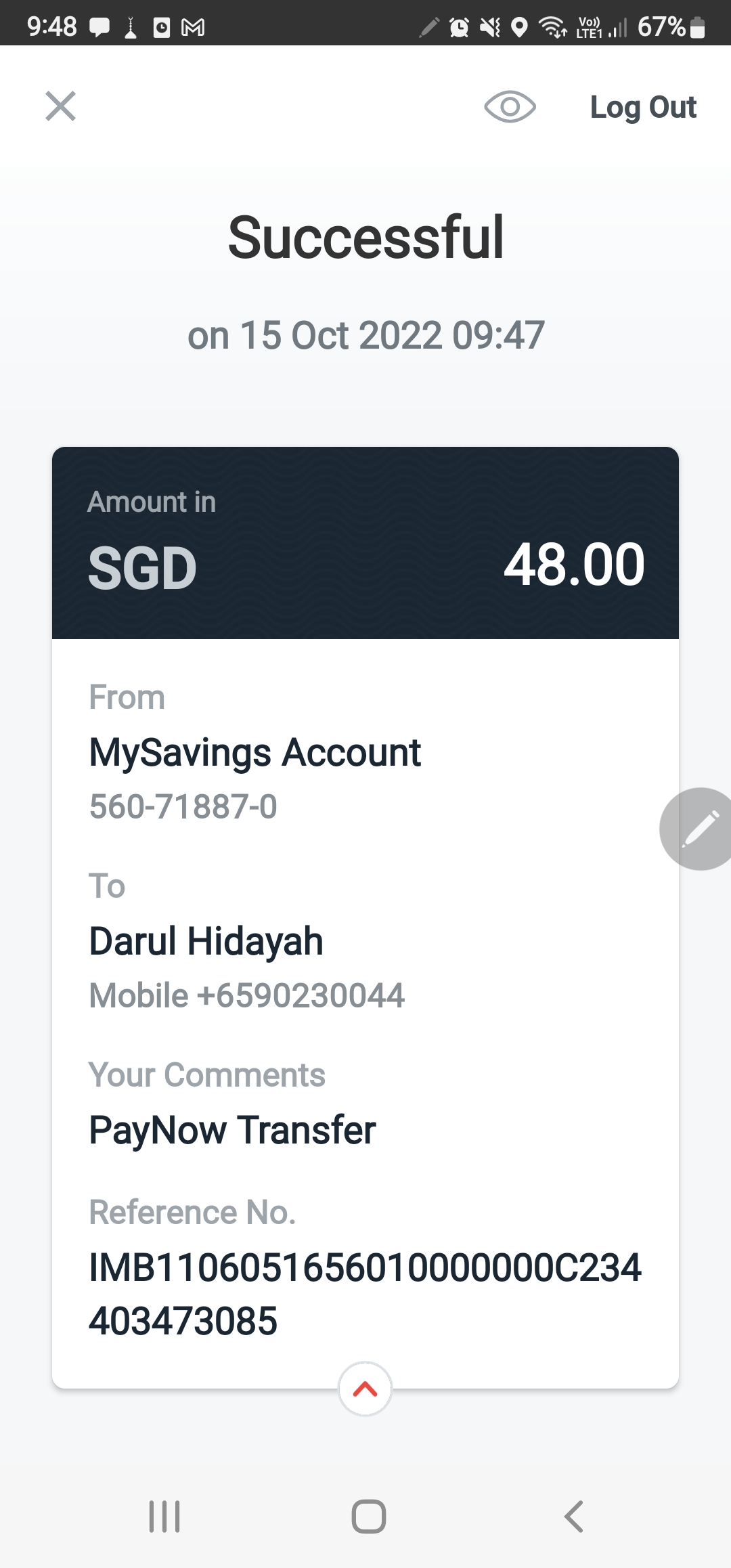Tap the SGD 48.00 amount card
The width and height of the screenshot is (731, 1568).
pyautogui.click(x=365, y=542)
